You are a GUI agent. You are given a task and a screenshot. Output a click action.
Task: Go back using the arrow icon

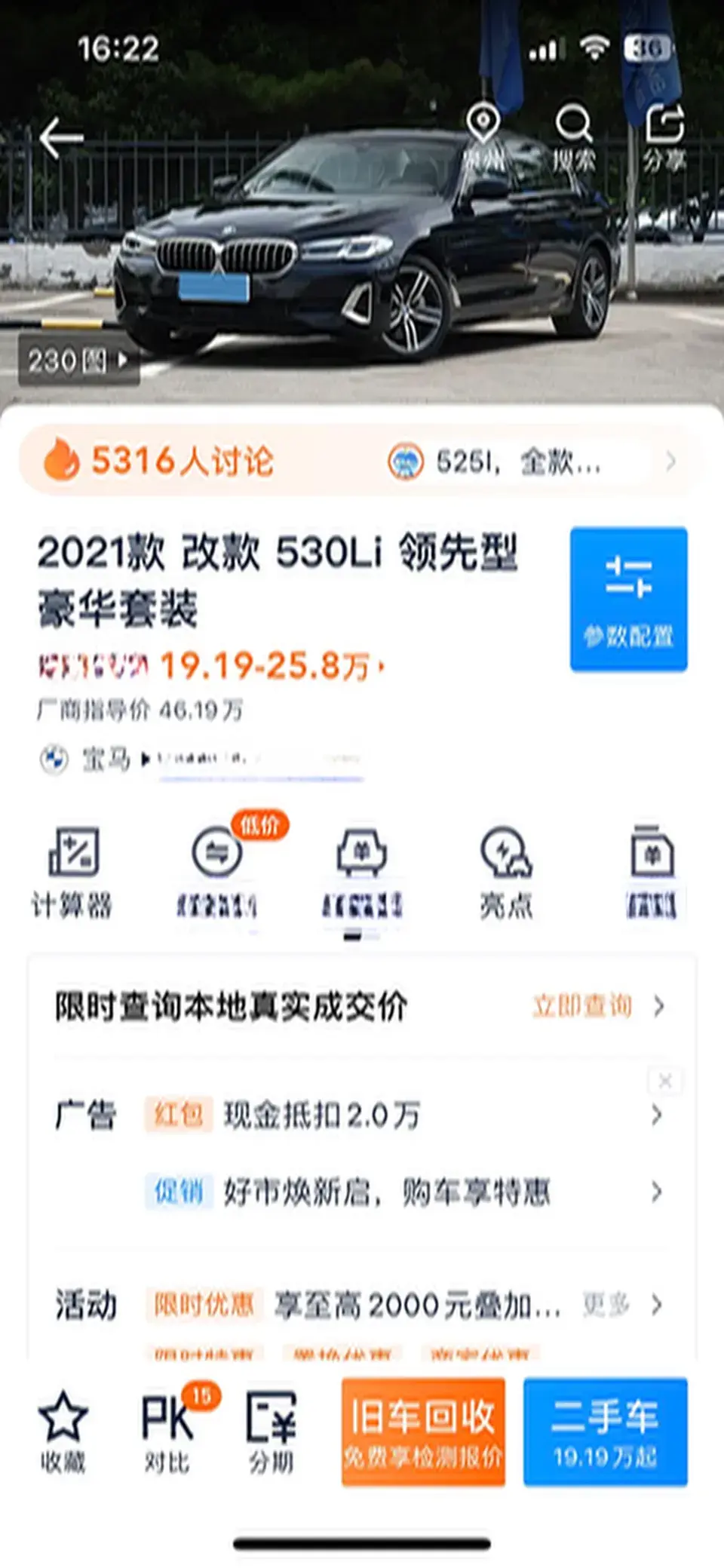coord(61,138)
